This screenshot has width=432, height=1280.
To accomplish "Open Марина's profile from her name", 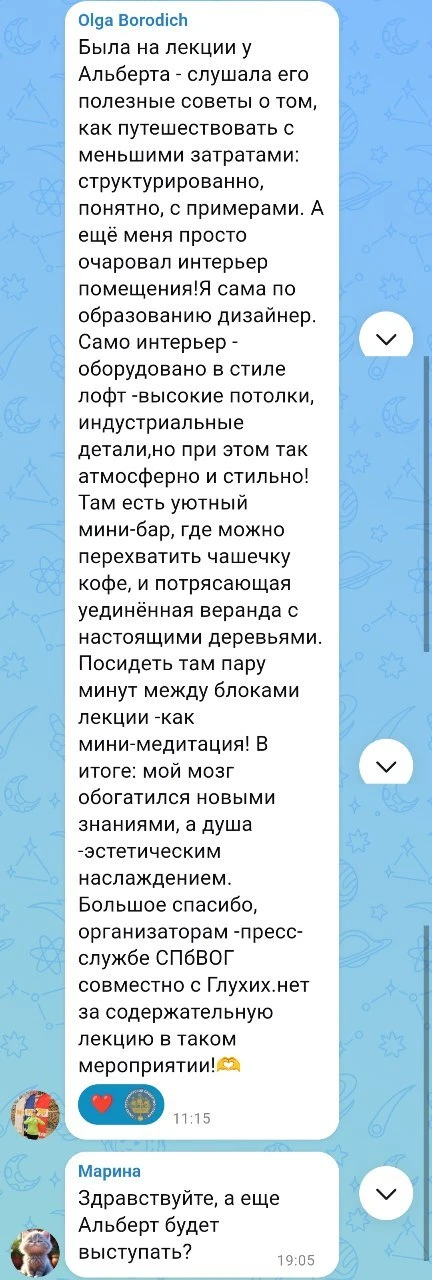I will (109, 1171).
